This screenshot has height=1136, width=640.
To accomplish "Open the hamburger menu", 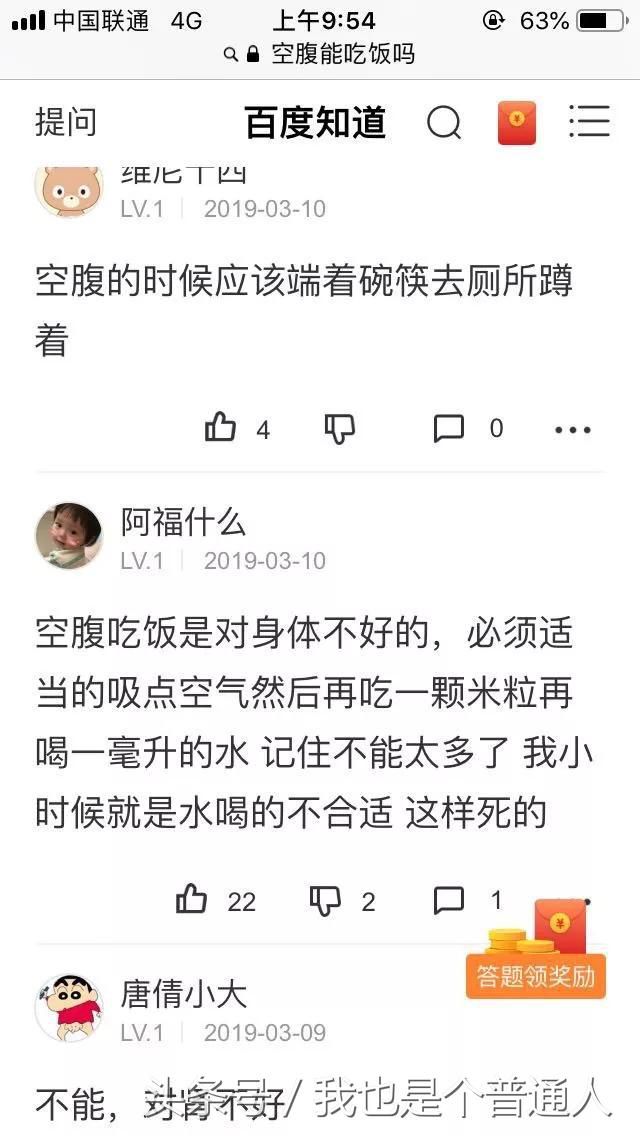I will click(x=589, y=121).
